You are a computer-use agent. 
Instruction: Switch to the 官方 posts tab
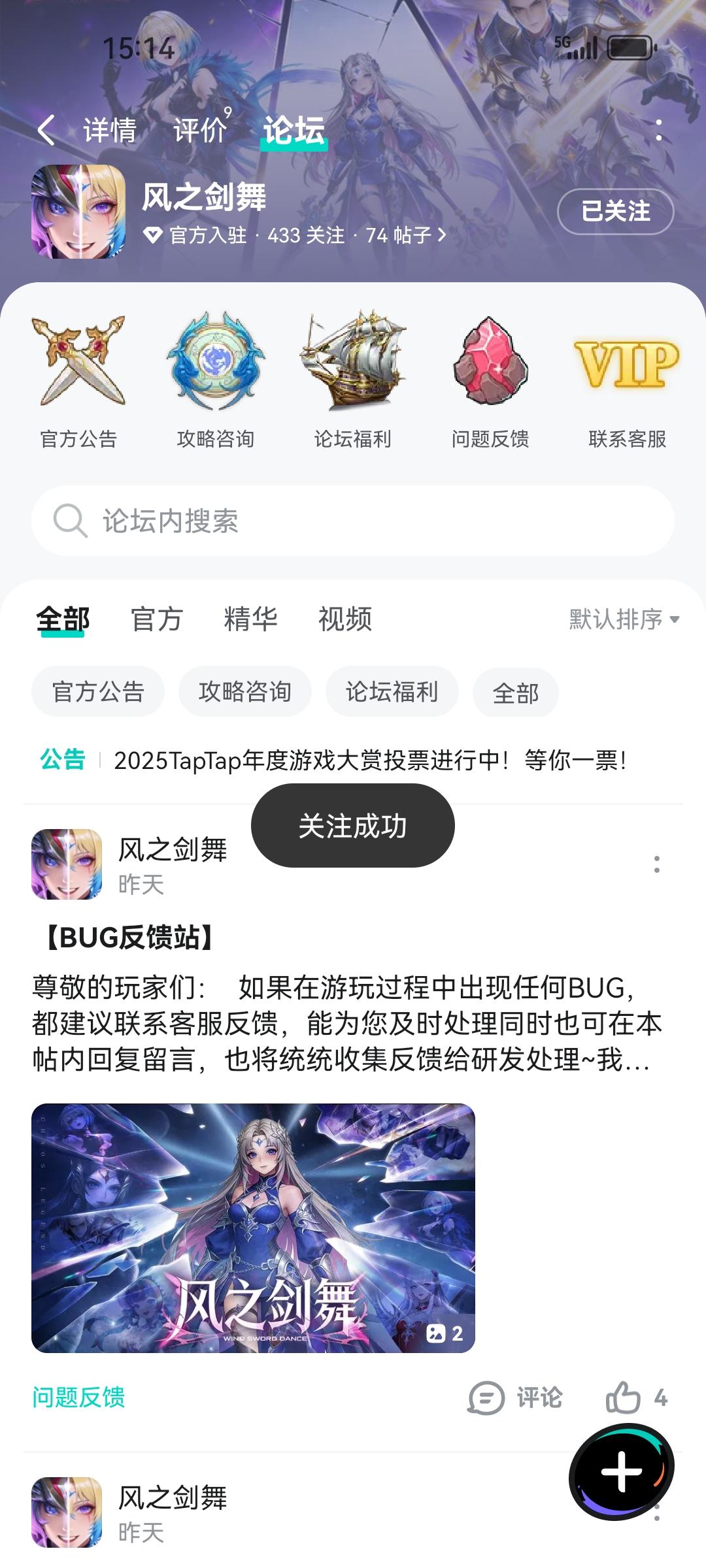click(x=156, y=619)
